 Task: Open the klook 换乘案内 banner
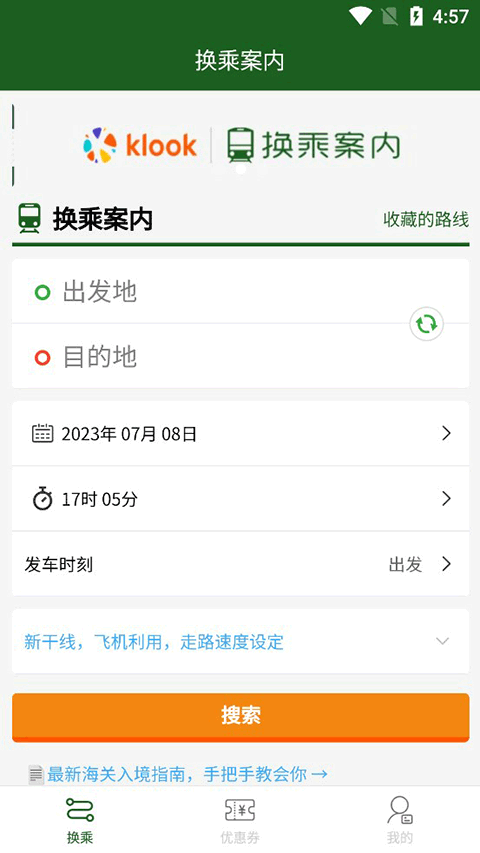pos(242,145)
